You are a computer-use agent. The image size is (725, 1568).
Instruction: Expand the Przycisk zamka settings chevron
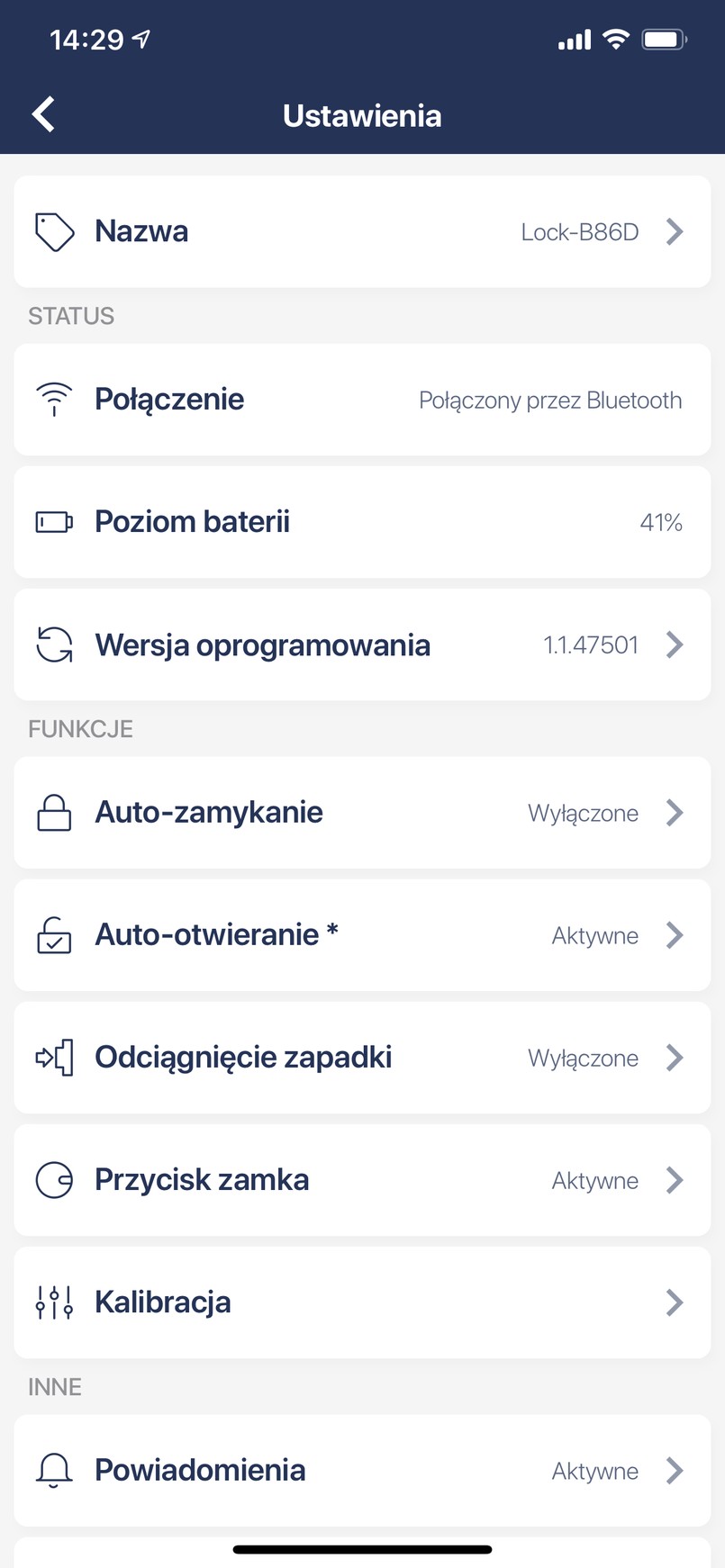(x=675, y=1179)
